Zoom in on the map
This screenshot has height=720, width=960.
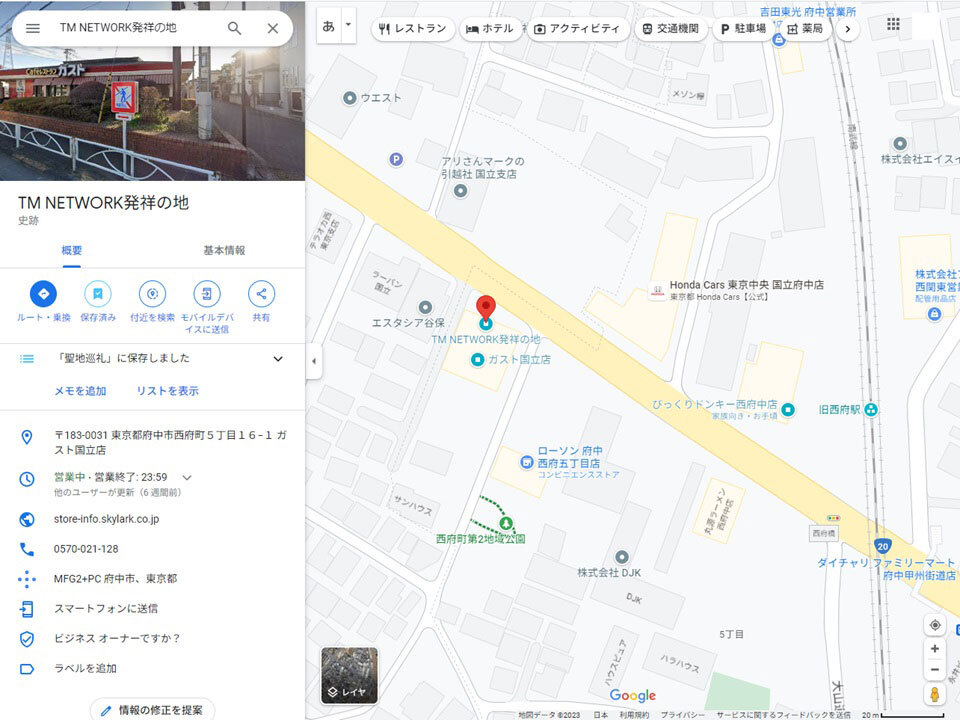tap(935, 648)
